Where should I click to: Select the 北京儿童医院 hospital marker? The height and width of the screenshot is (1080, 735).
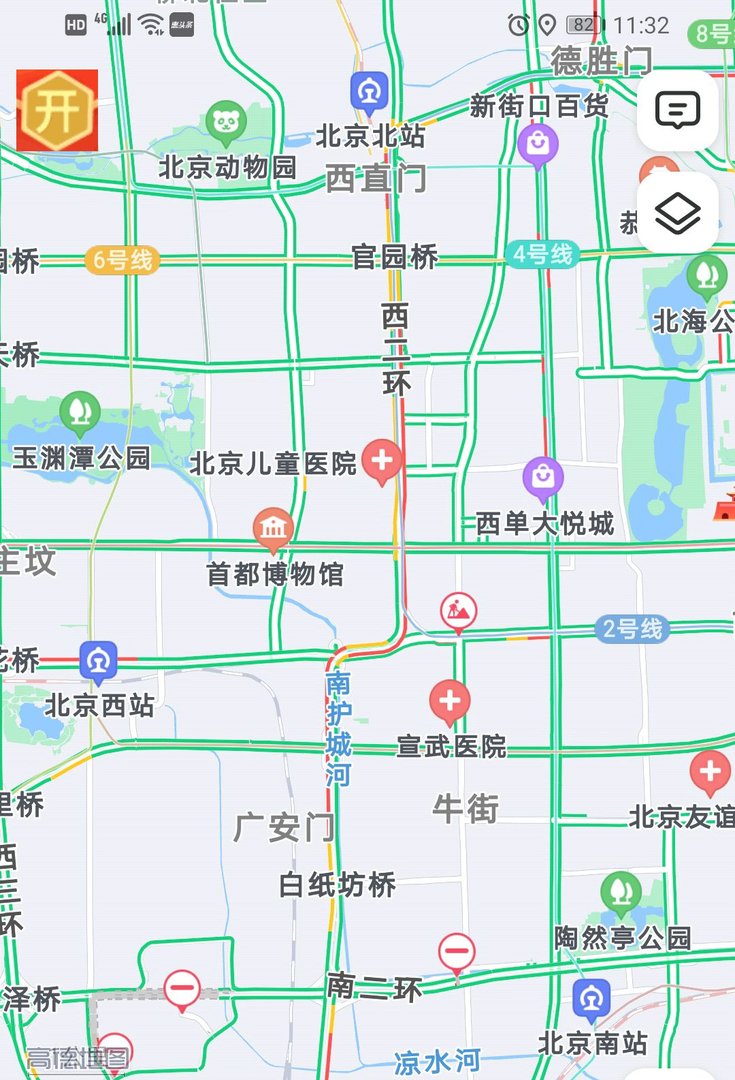[383, 458]
